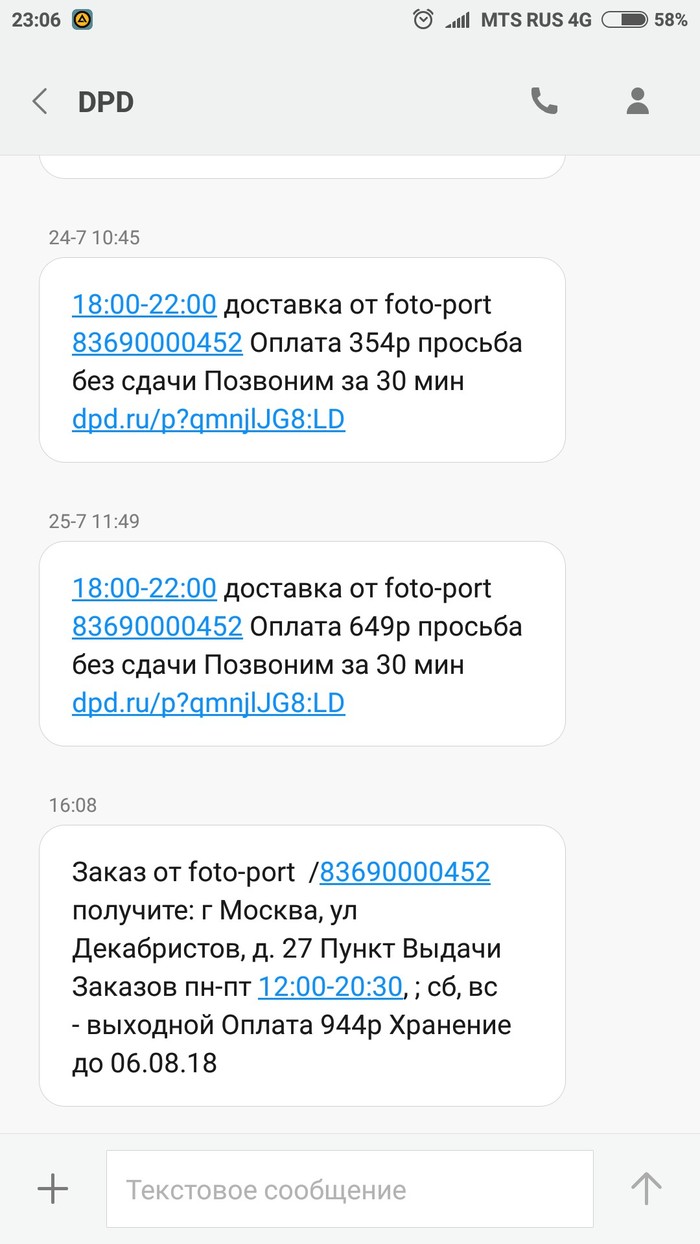
Task: Open DPD contact details
Action: pyautogui.click(x=637, y=101)
